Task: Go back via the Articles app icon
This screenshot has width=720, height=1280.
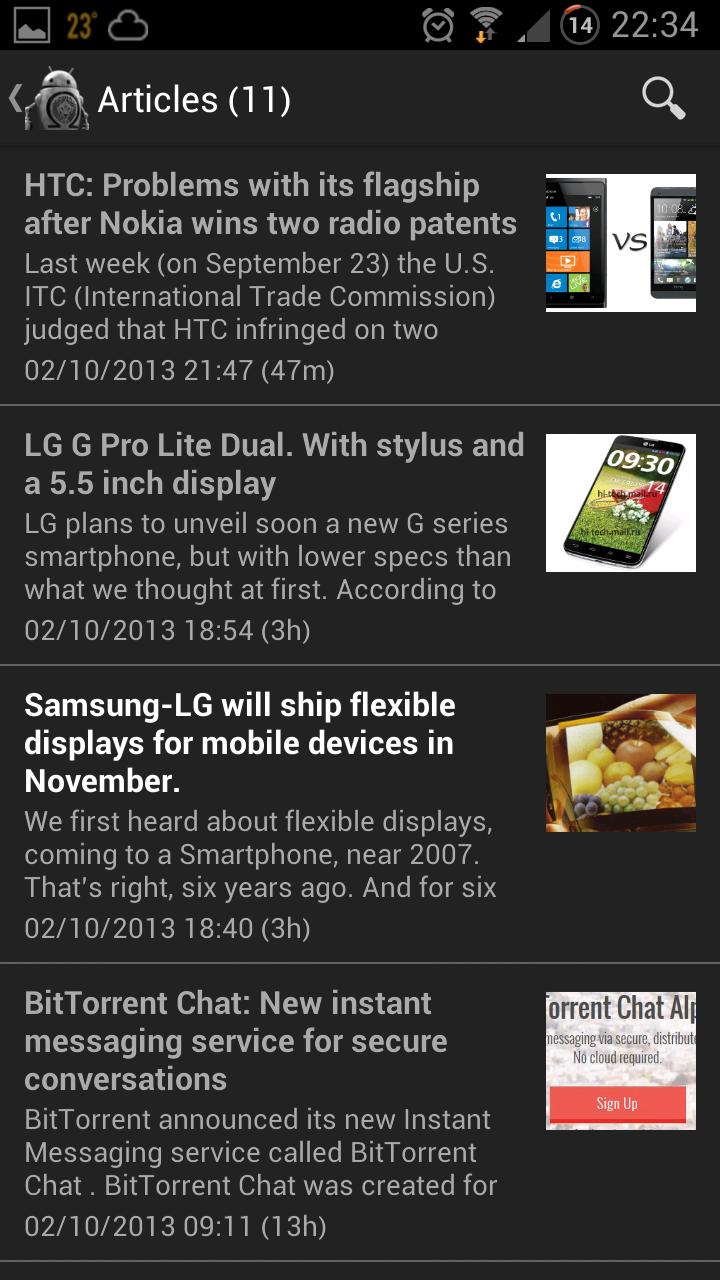Action: 52,99
